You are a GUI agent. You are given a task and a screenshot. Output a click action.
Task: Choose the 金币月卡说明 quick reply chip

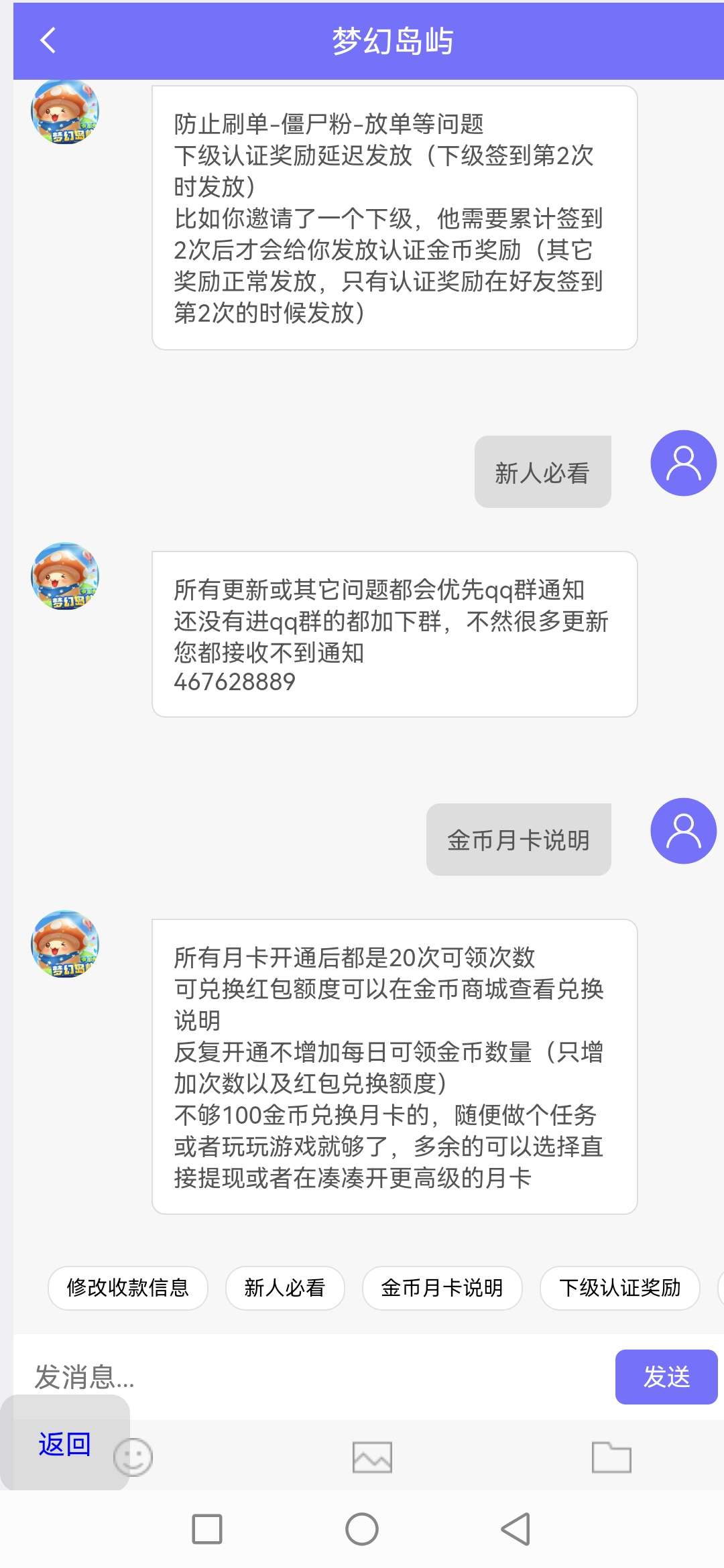[442, 1287]
